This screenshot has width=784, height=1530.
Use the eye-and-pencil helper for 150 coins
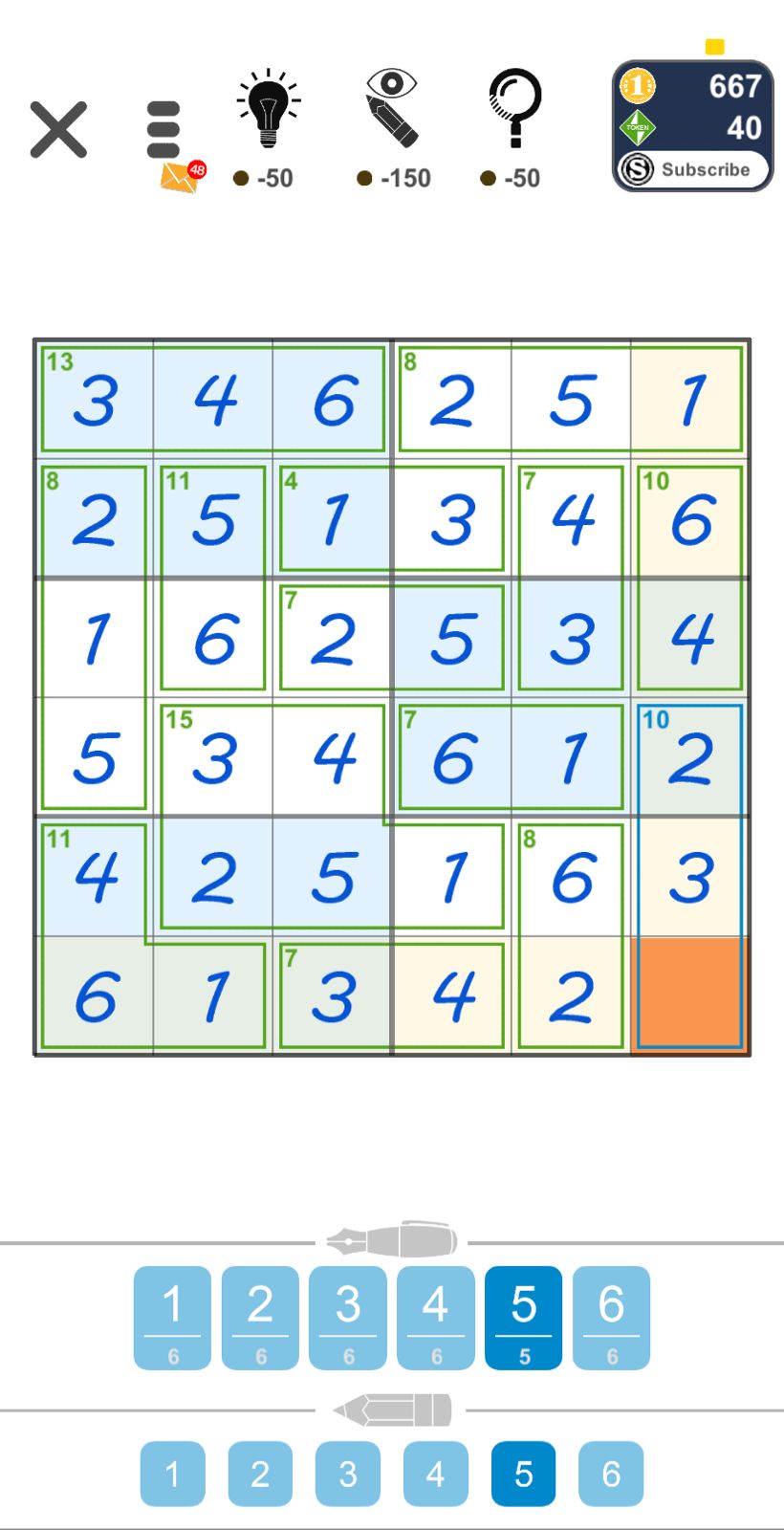(392, 110)
